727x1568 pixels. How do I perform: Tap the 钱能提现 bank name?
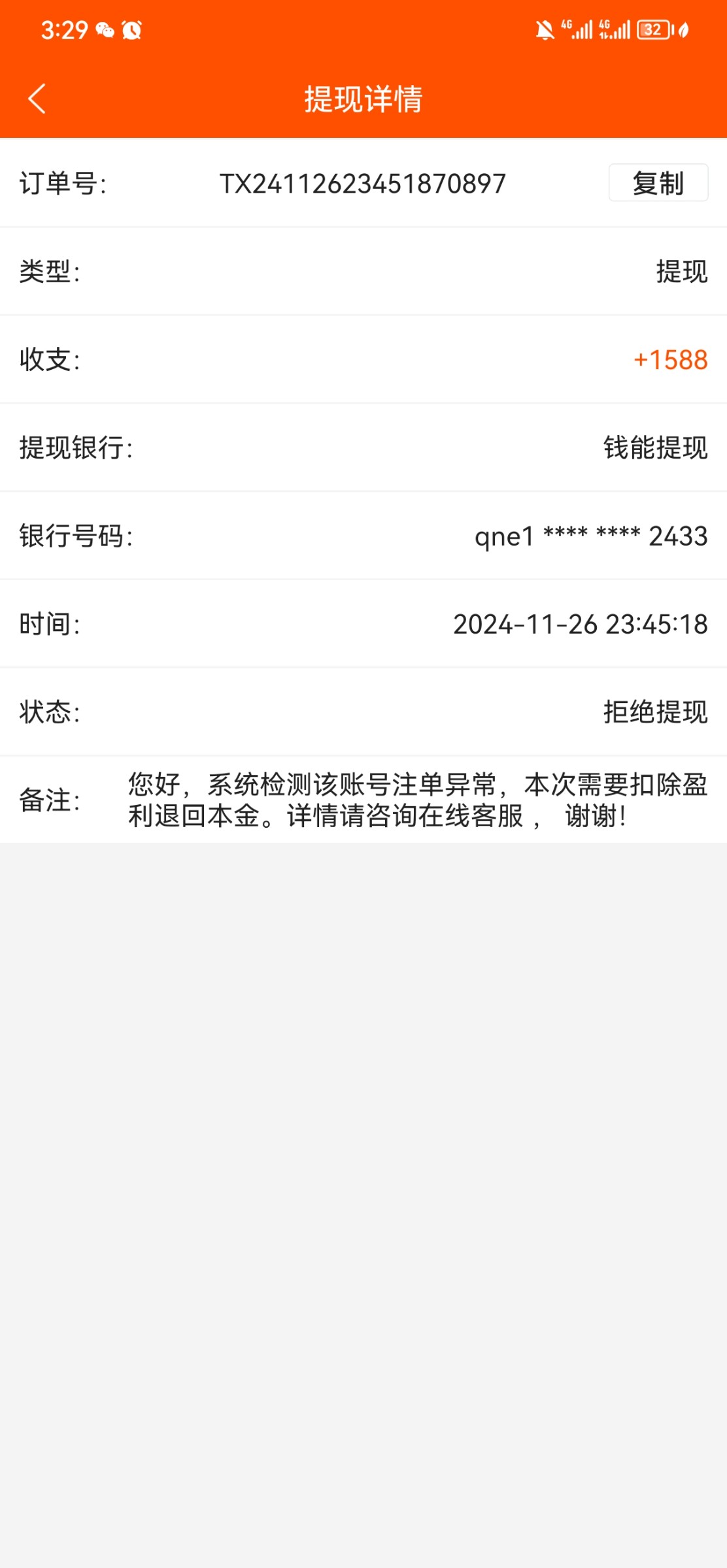tap(654, 448)
